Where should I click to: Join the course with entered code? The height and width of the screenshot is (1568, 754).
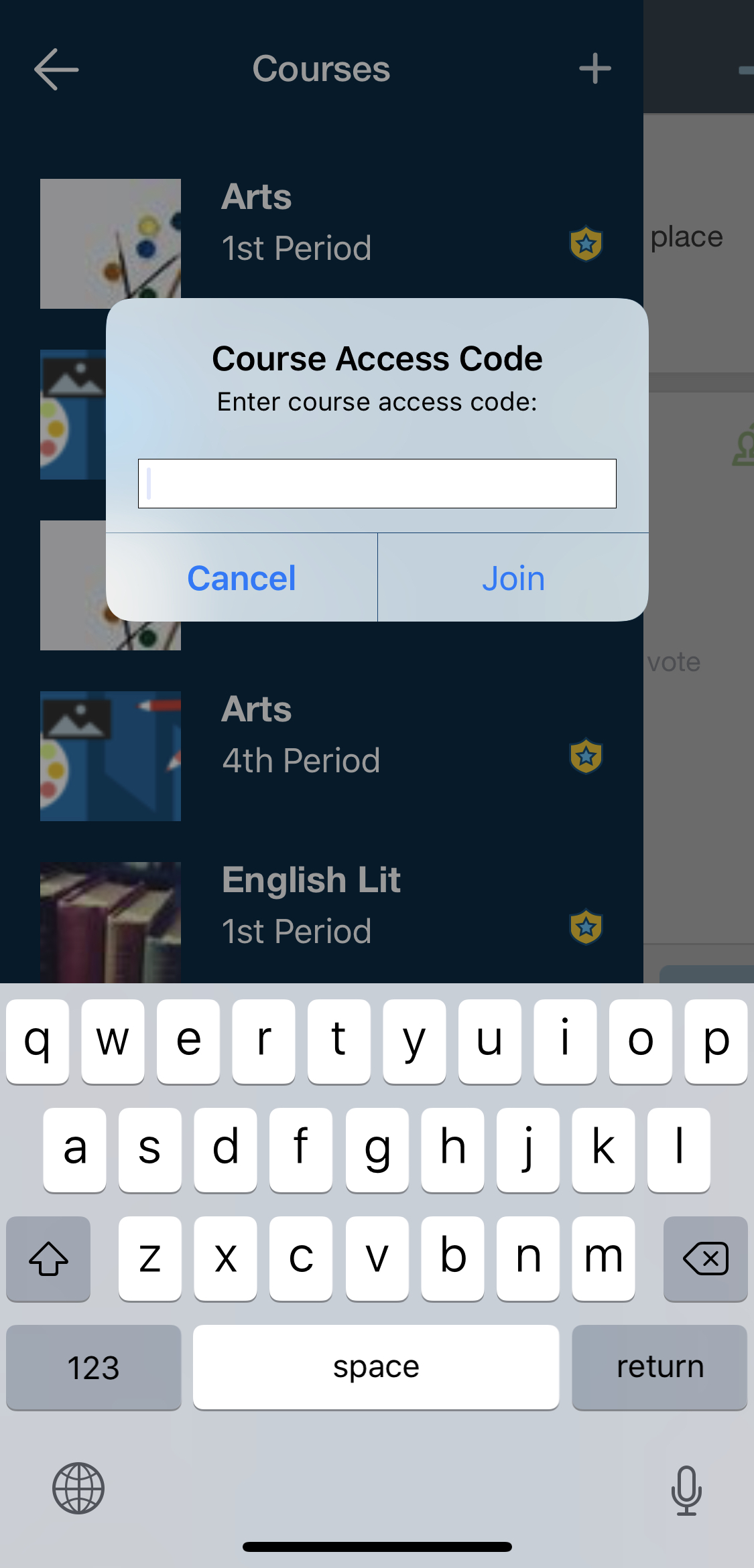pos(513,578)
